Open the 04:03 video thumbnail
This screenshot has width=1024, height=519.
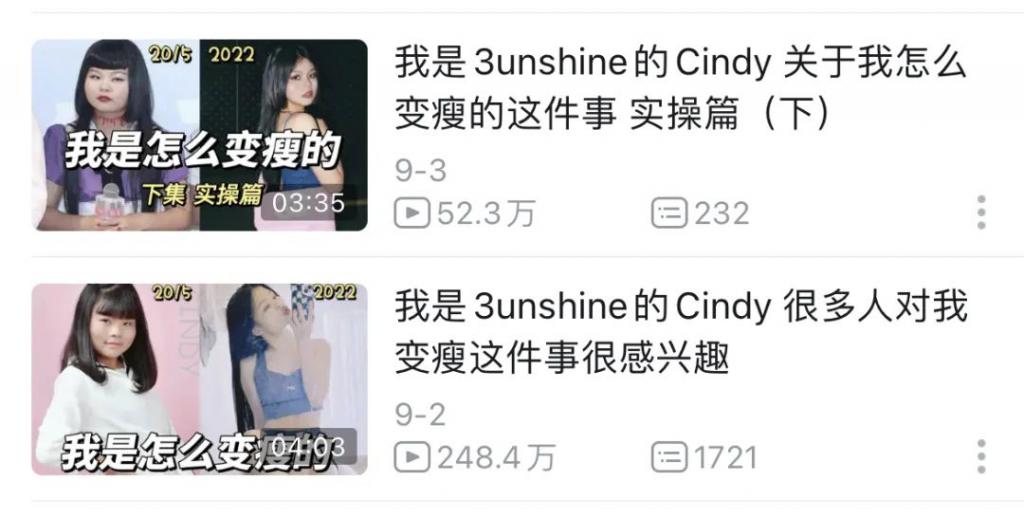point(199,379)
